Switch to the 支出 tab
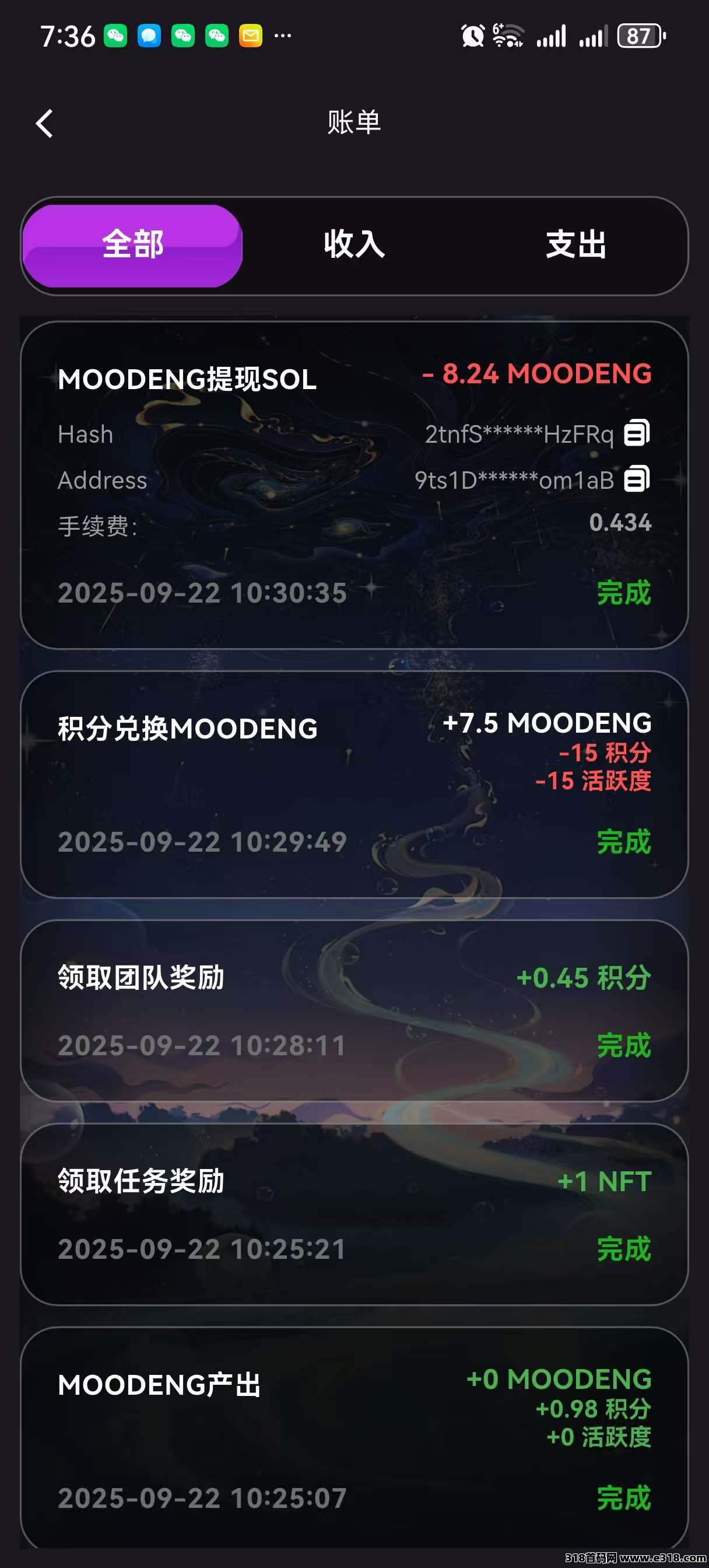This screenshot has width=709, height=1568. click(575, 246)
